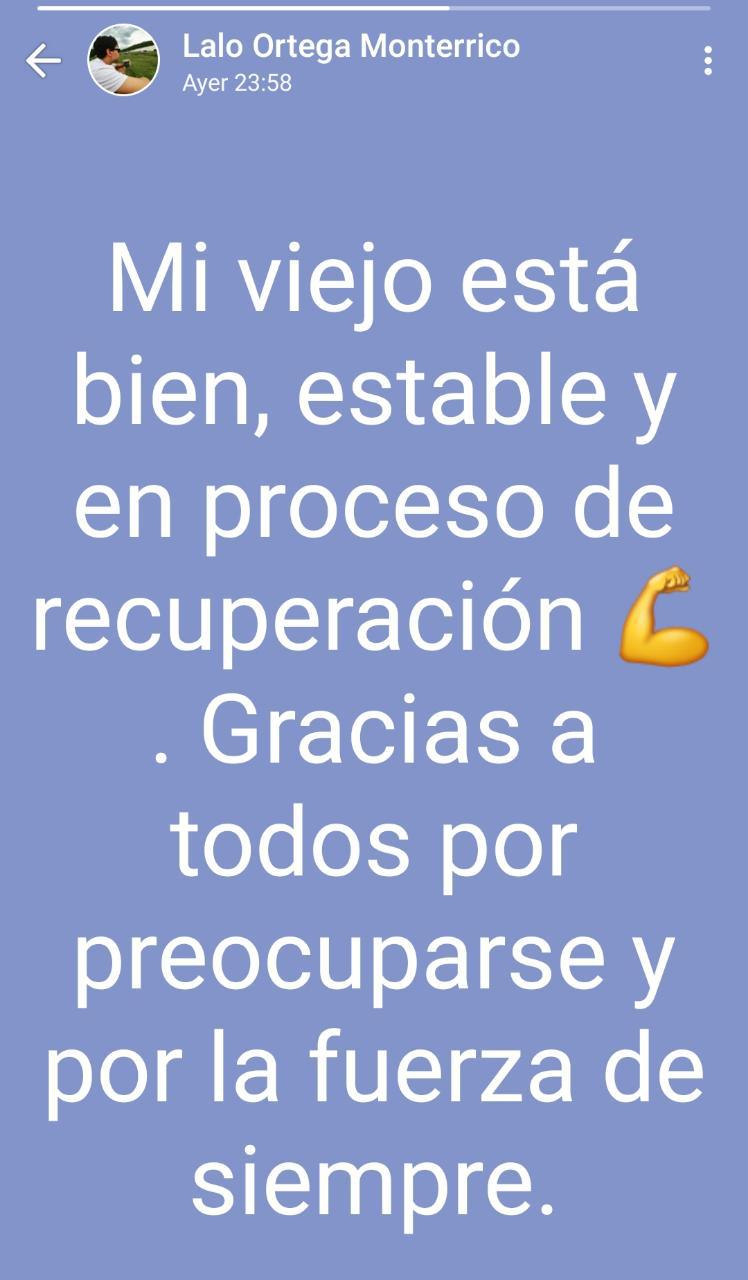Go back from the status view
Image resolution: width=748 pixels, height=1280 pixels.
(43, 61)
